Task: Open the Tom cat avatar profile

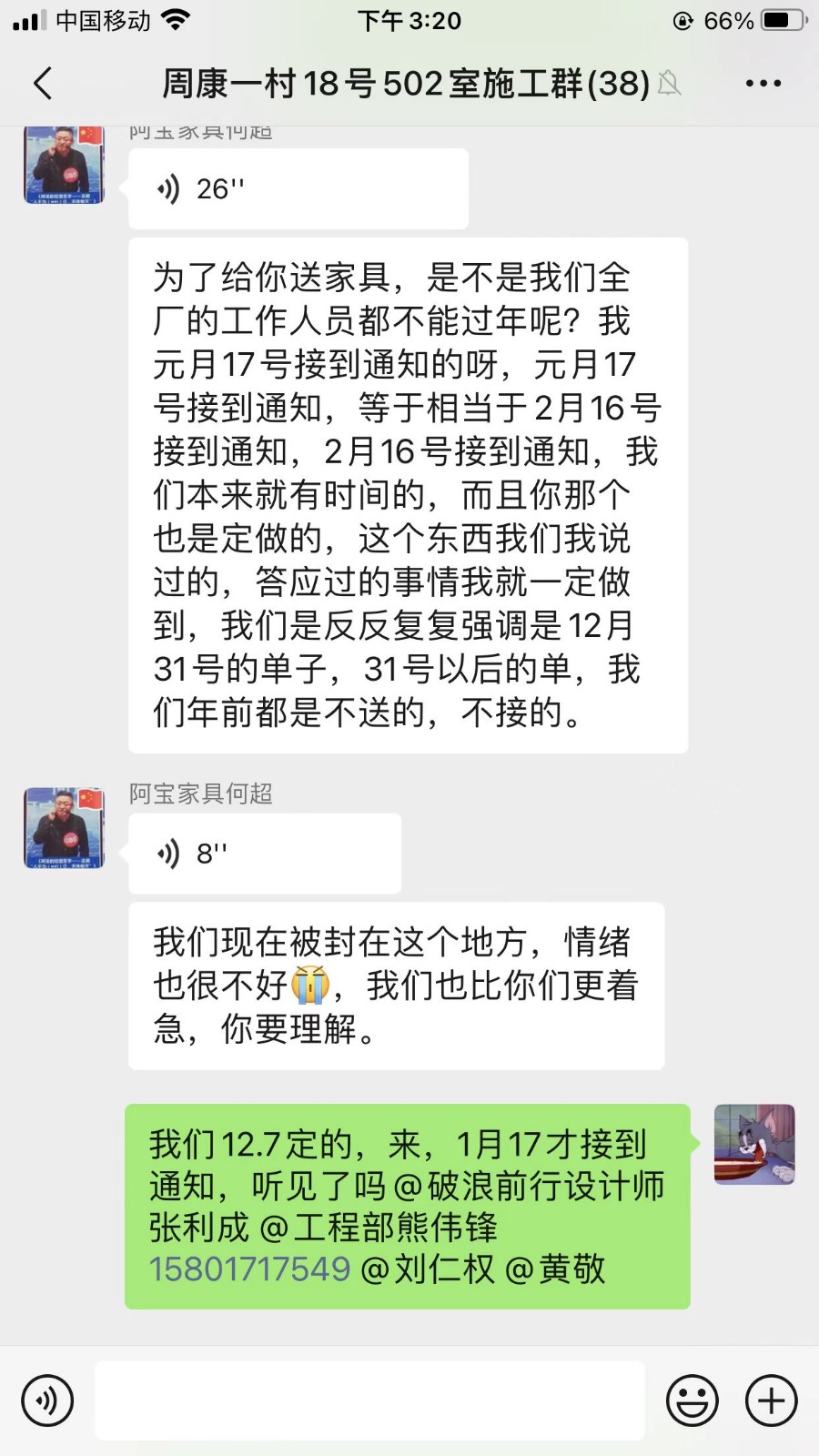Action: (x=754, y=1144)
